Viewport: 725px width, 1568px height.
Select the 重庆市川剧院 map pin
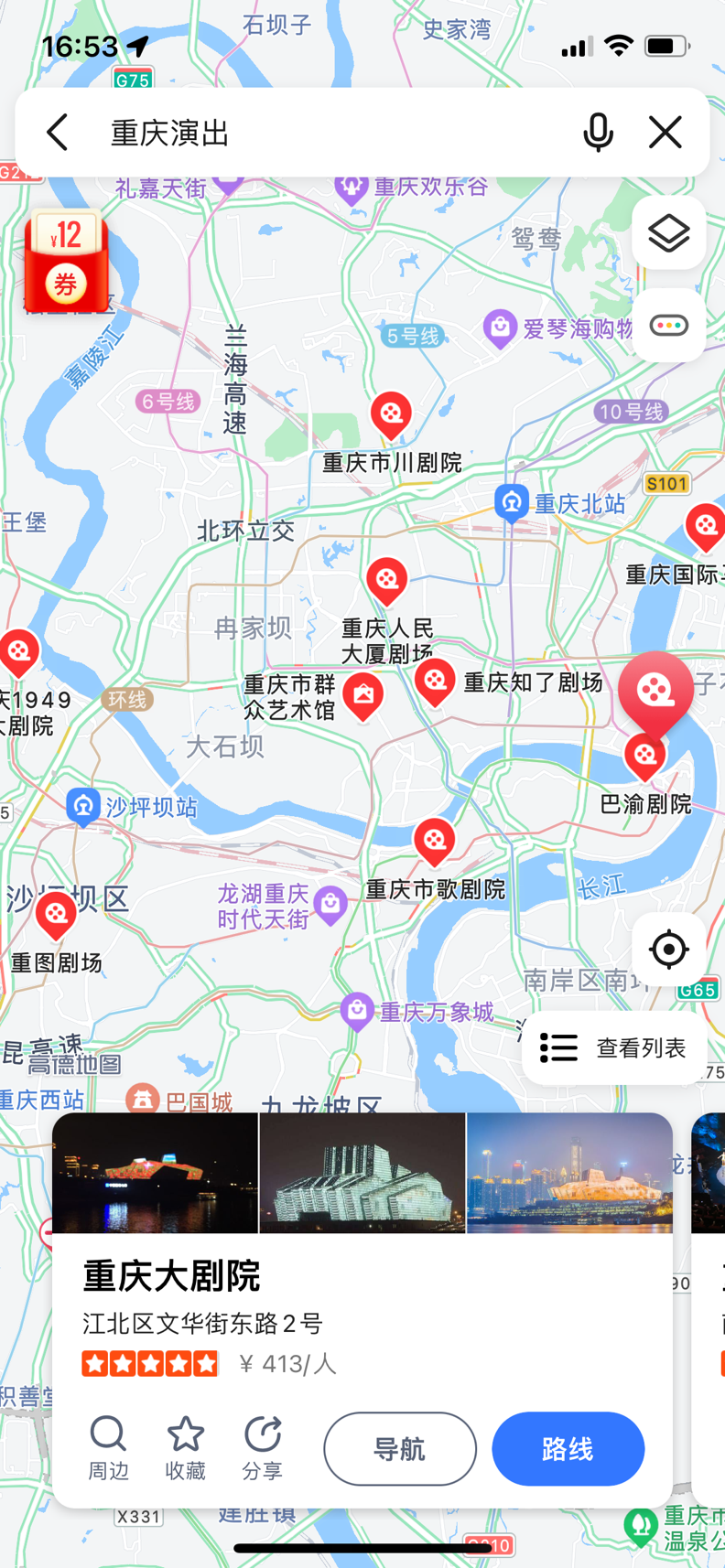pos(391,414)
